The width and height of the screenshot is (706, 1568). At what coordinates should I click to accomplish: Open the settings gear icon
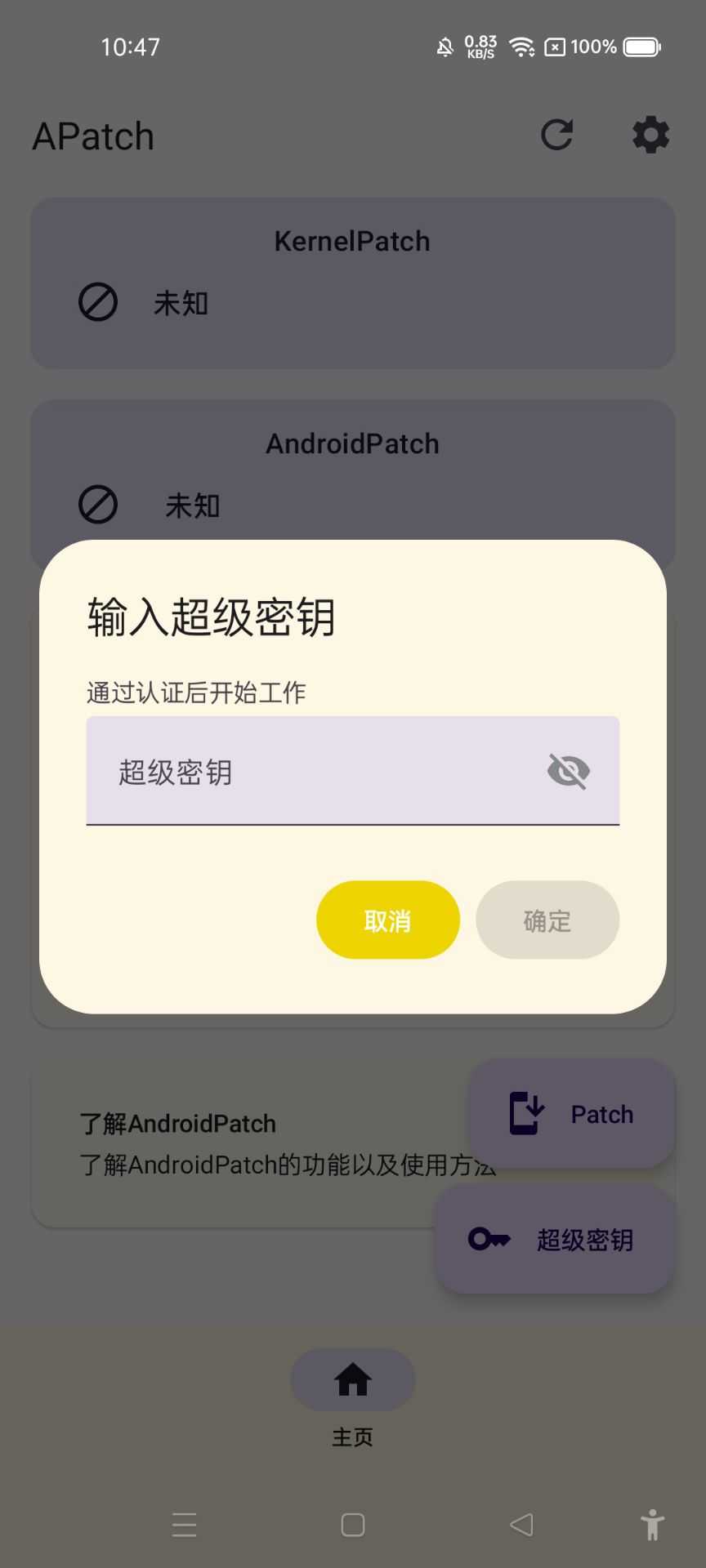tap(650, 136)
